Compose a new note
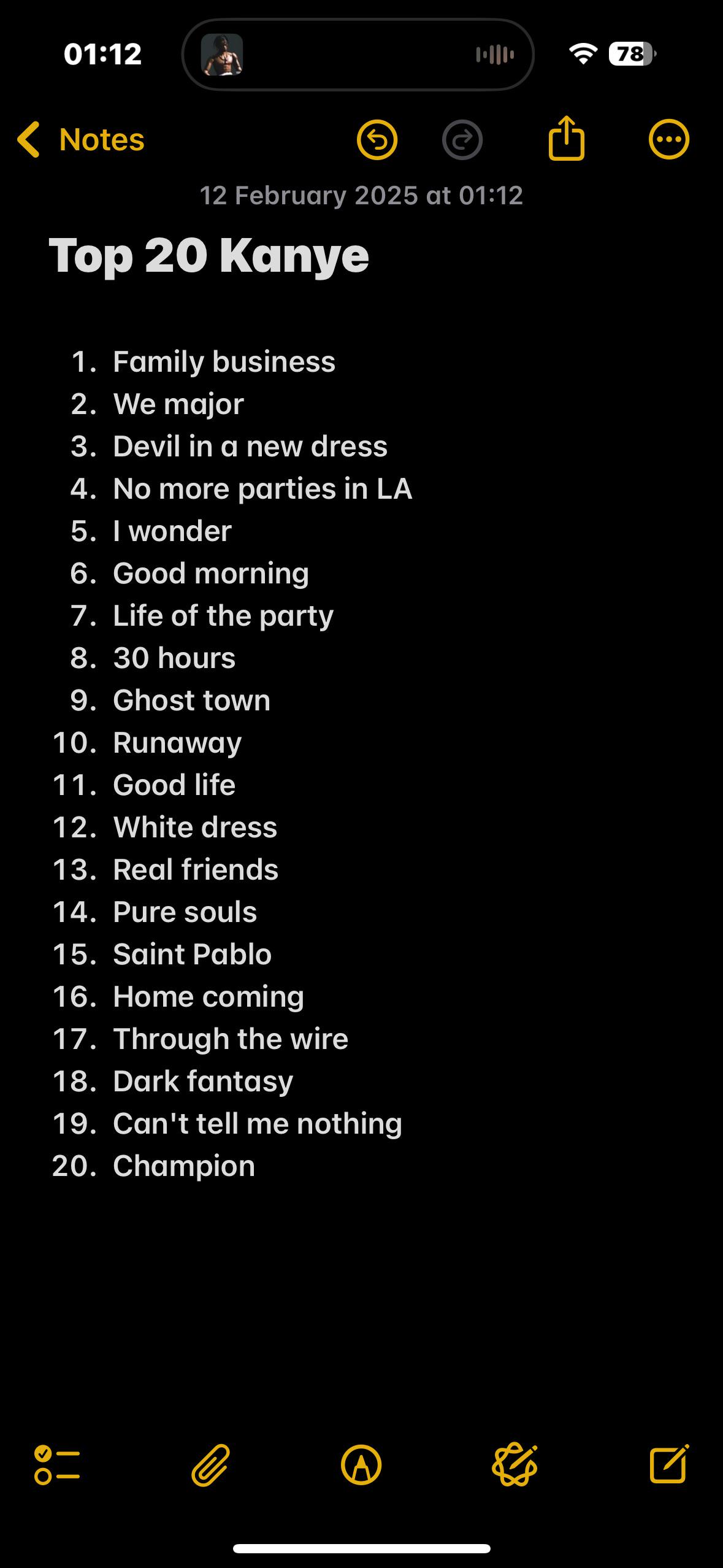The height and width of the screenshot is (1568, 723). point(668,1465)
